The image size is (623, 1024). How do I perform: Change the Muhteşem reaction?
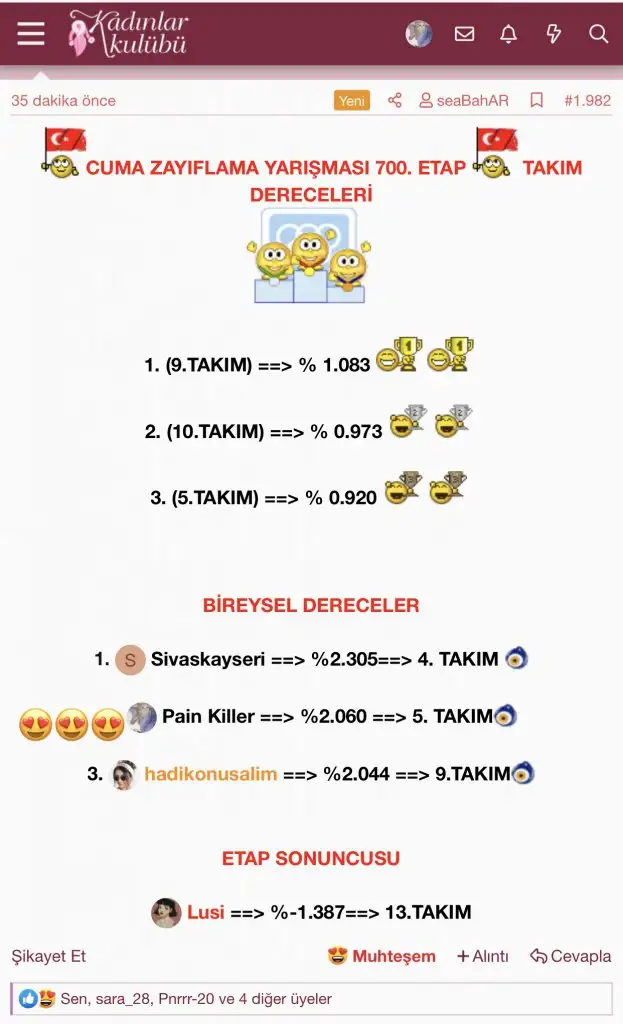point(382,956)
